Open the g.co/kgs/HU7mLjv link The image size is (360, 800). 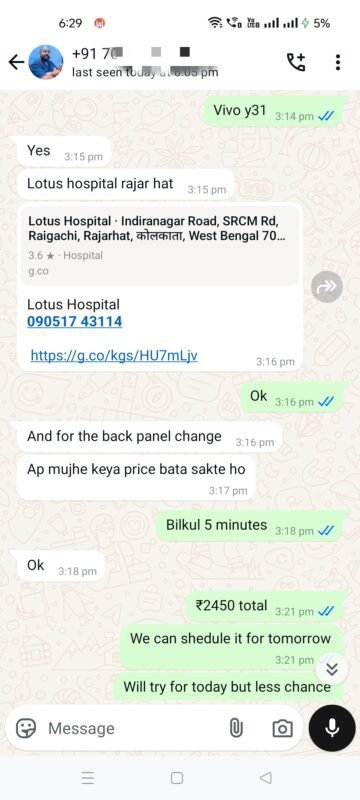click(114, 355)
